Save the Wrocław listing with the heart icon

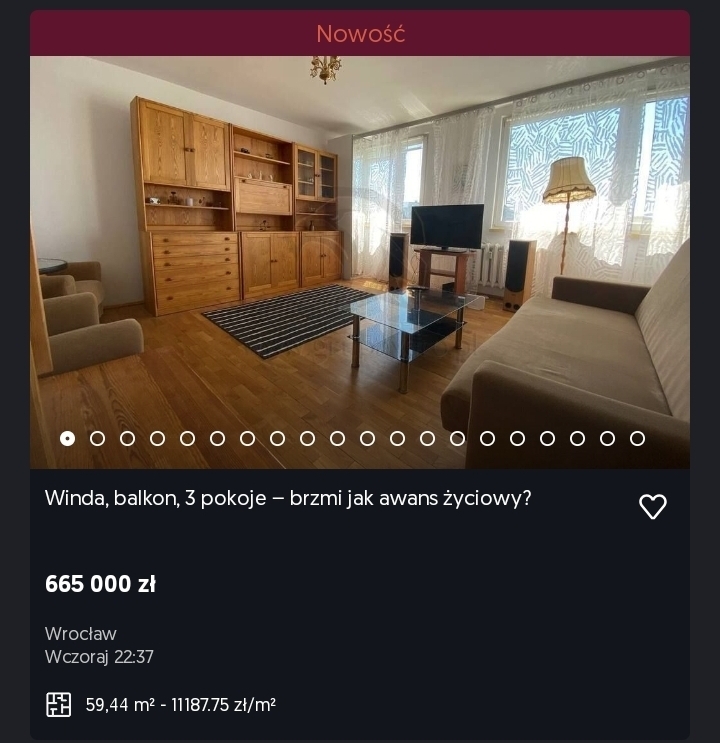click(x=652, y=507)
